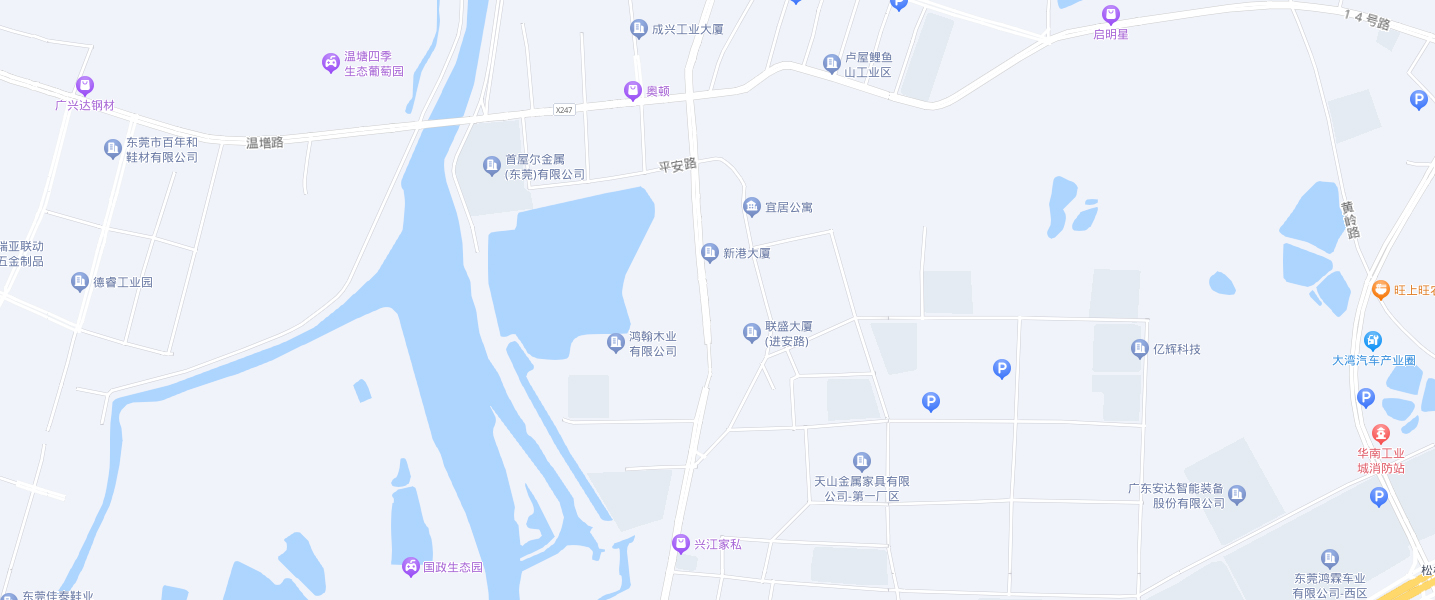Open the 广兴达钢材 shop marker
Image resolution: width=1435 pixels, height=600 pixels.
[x=85, y=86]
